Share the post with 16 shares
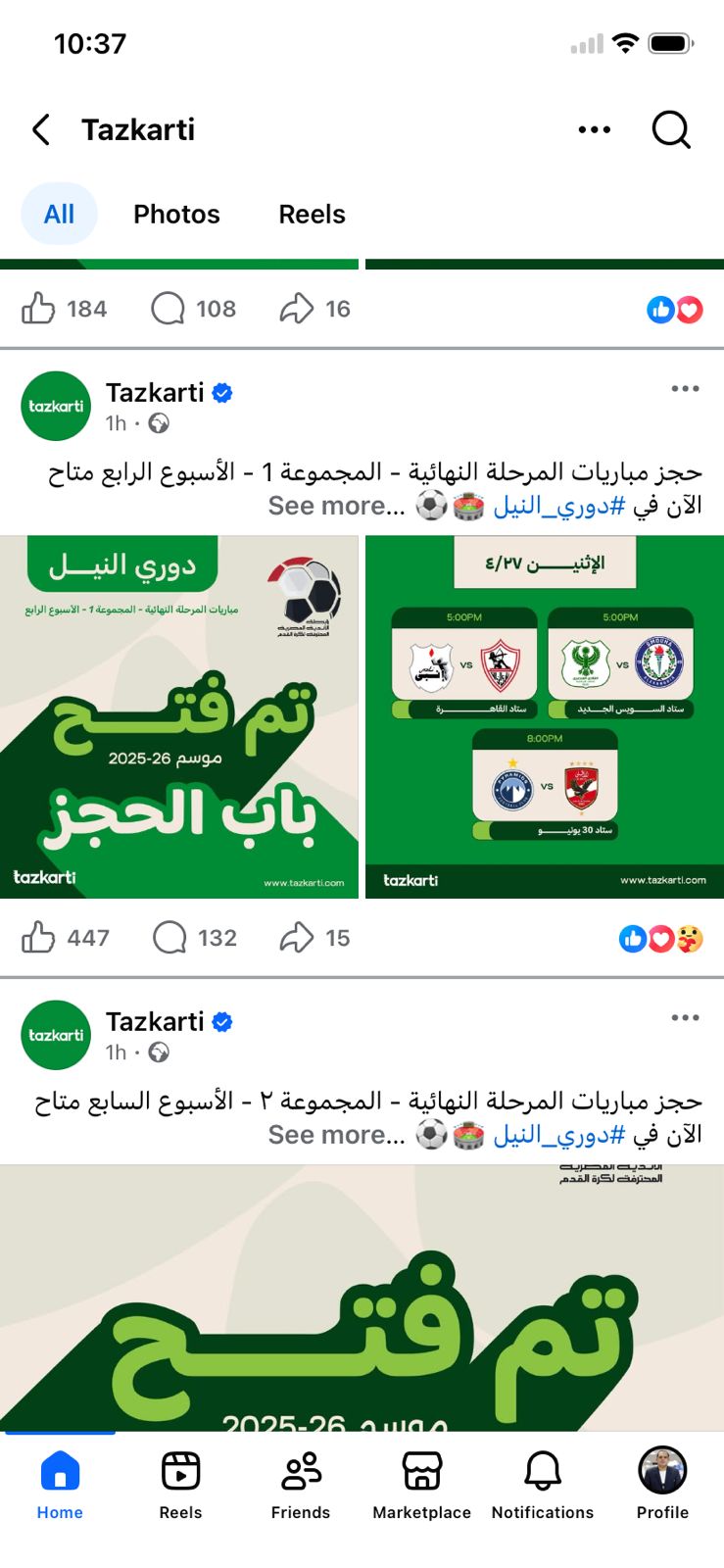 point(296,309)
